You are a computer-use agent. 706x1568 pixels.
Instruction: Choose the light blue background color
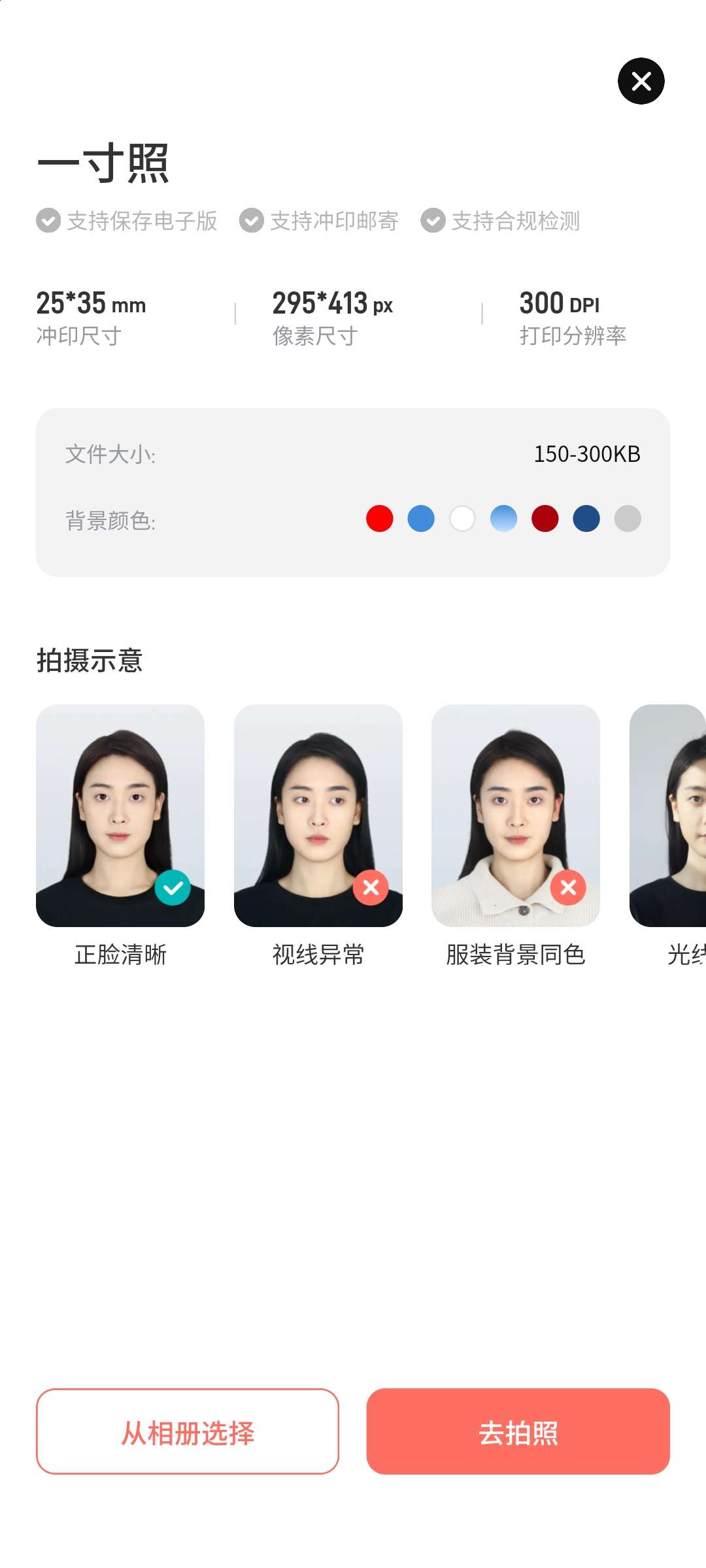point(421,519)
